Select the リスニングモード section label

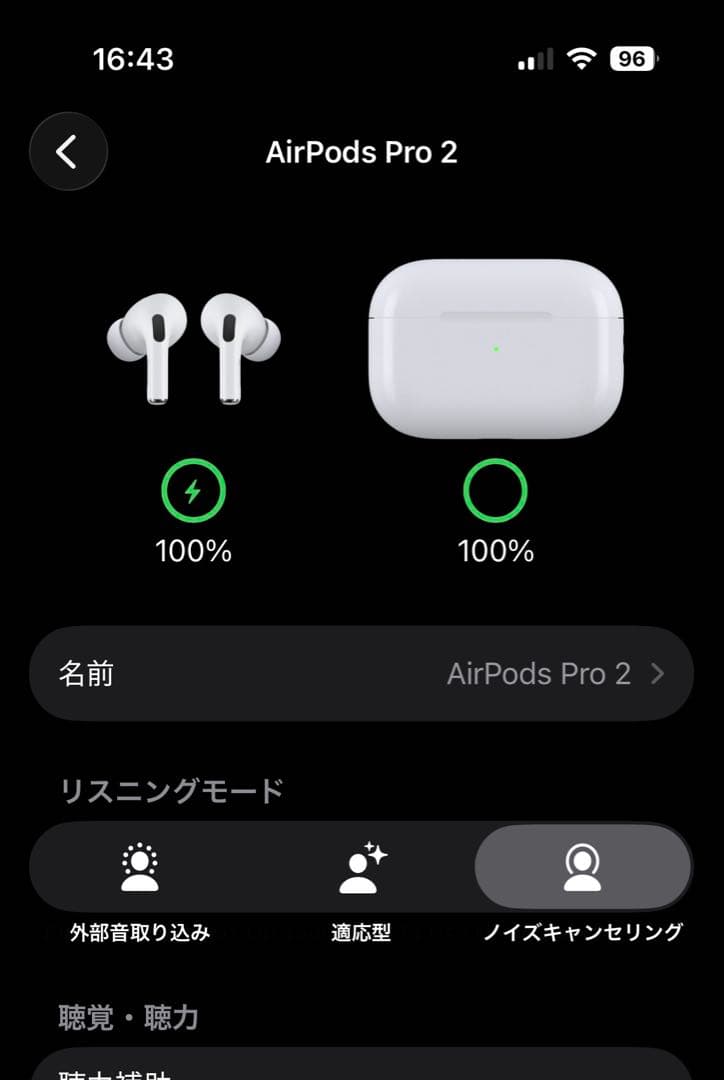132,789
